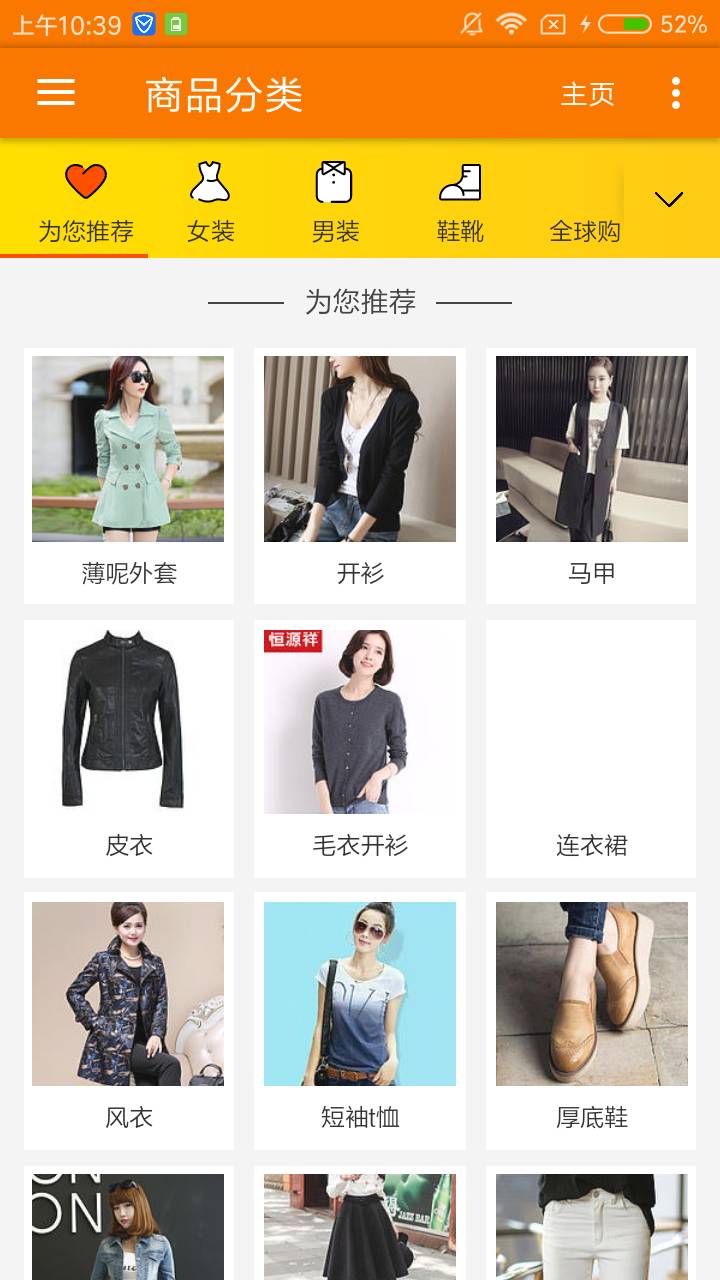Open the 短袖t恤 category tile
This screenshot has height=1280, width=720.
click(x=360, y=1019)
